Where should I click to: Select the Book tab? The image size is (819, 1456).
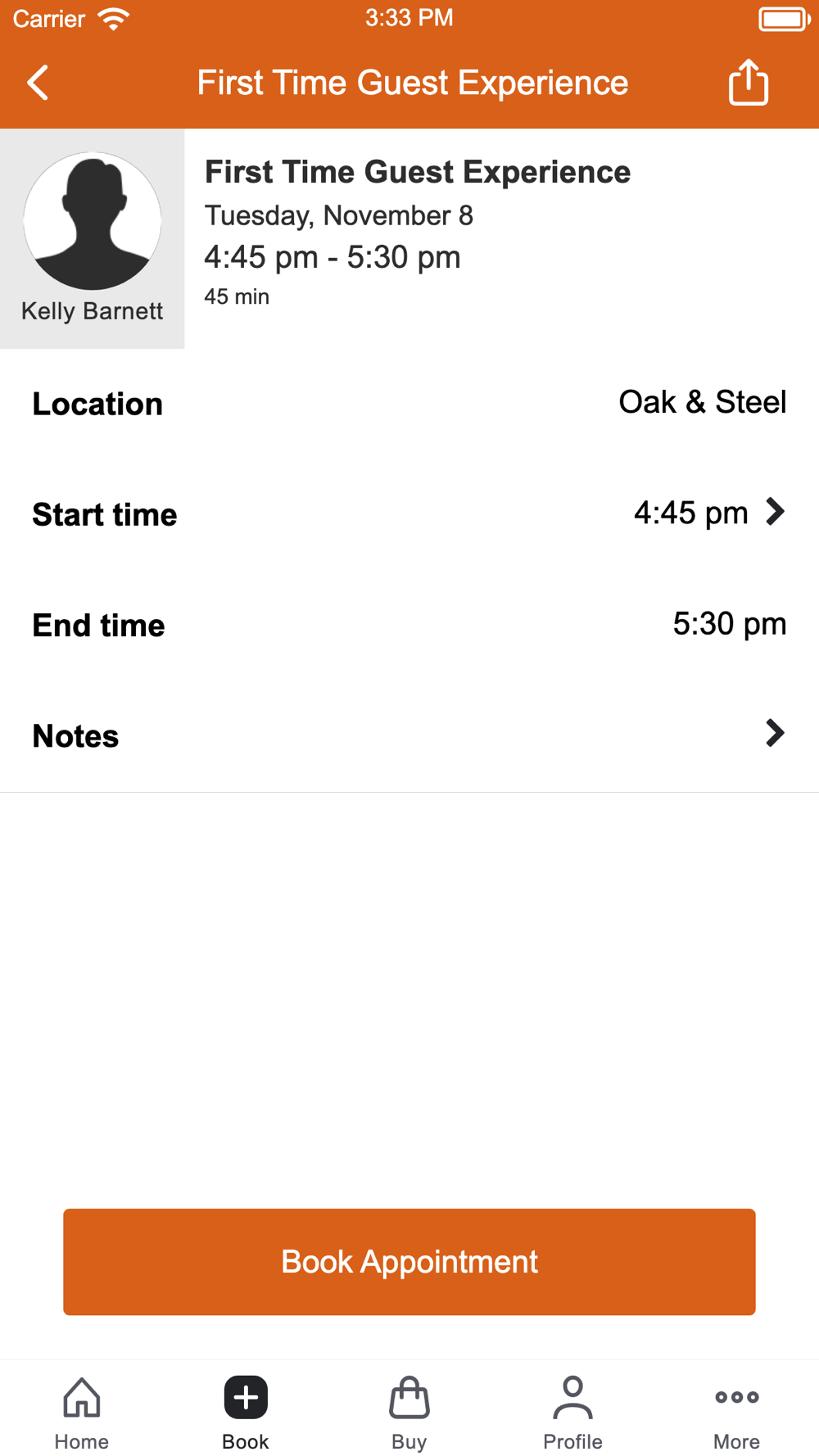(246, 1413)
